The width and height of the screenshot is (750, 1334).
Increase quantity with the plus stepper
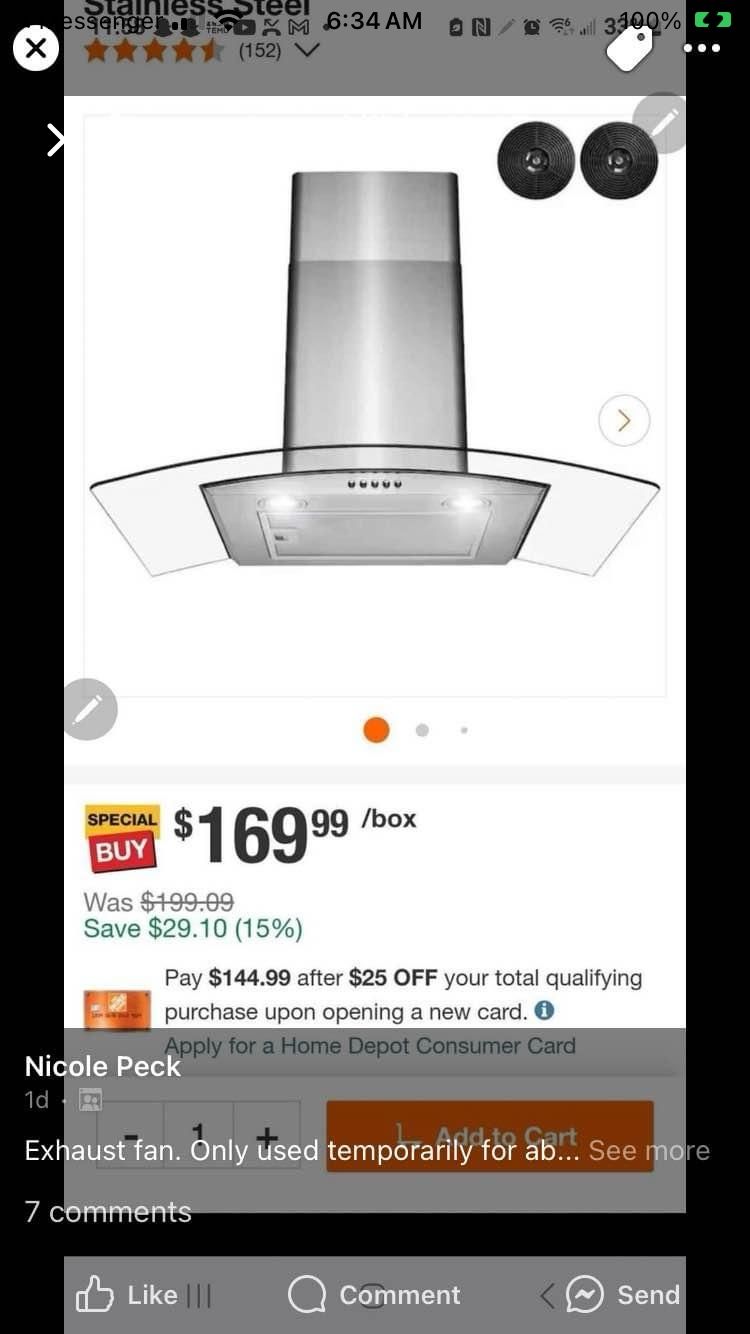(267, 1136)
